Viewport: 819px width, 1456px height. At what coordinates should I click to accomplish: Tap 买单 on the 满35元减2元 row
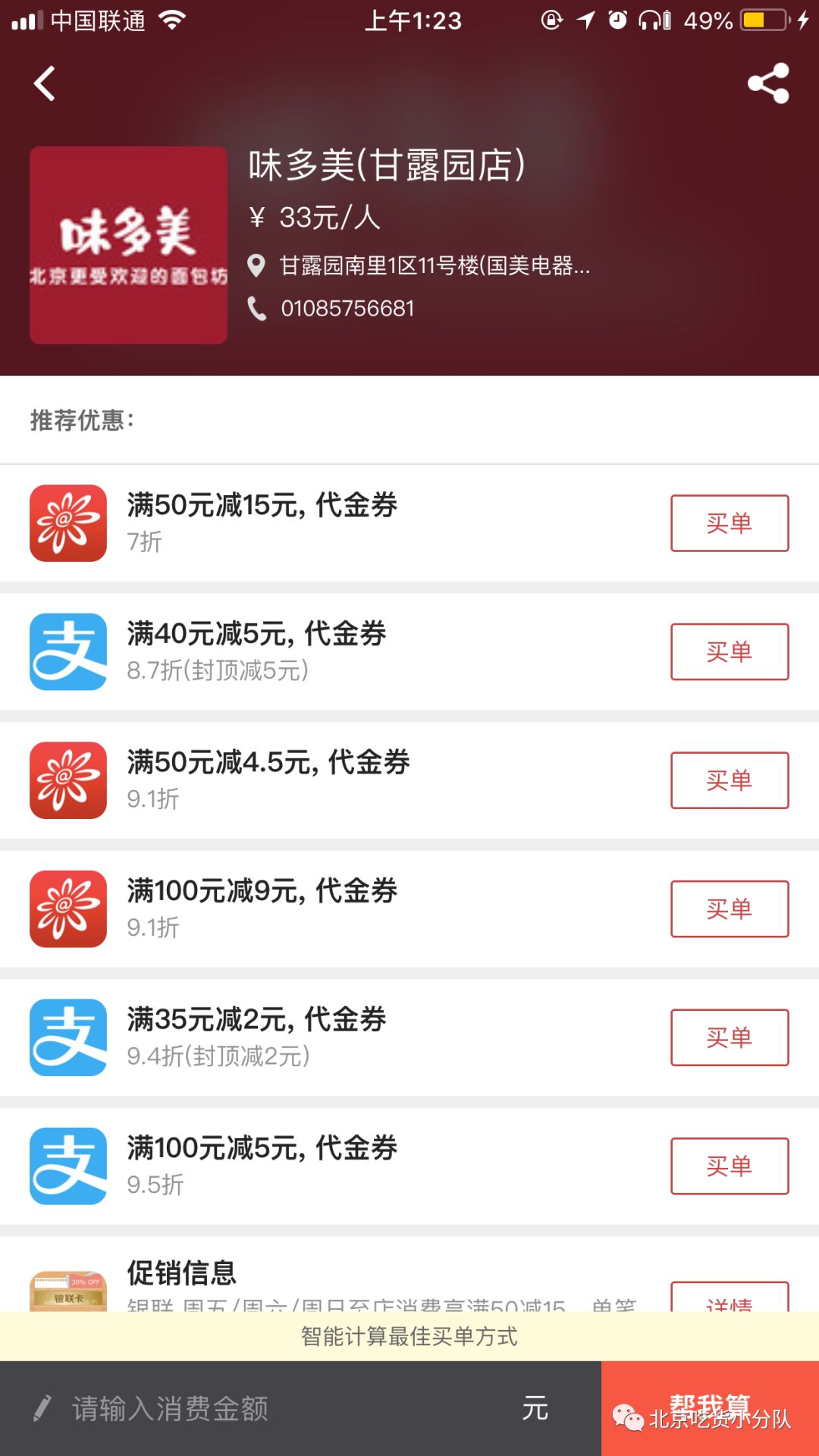[x=729, y=1037]
